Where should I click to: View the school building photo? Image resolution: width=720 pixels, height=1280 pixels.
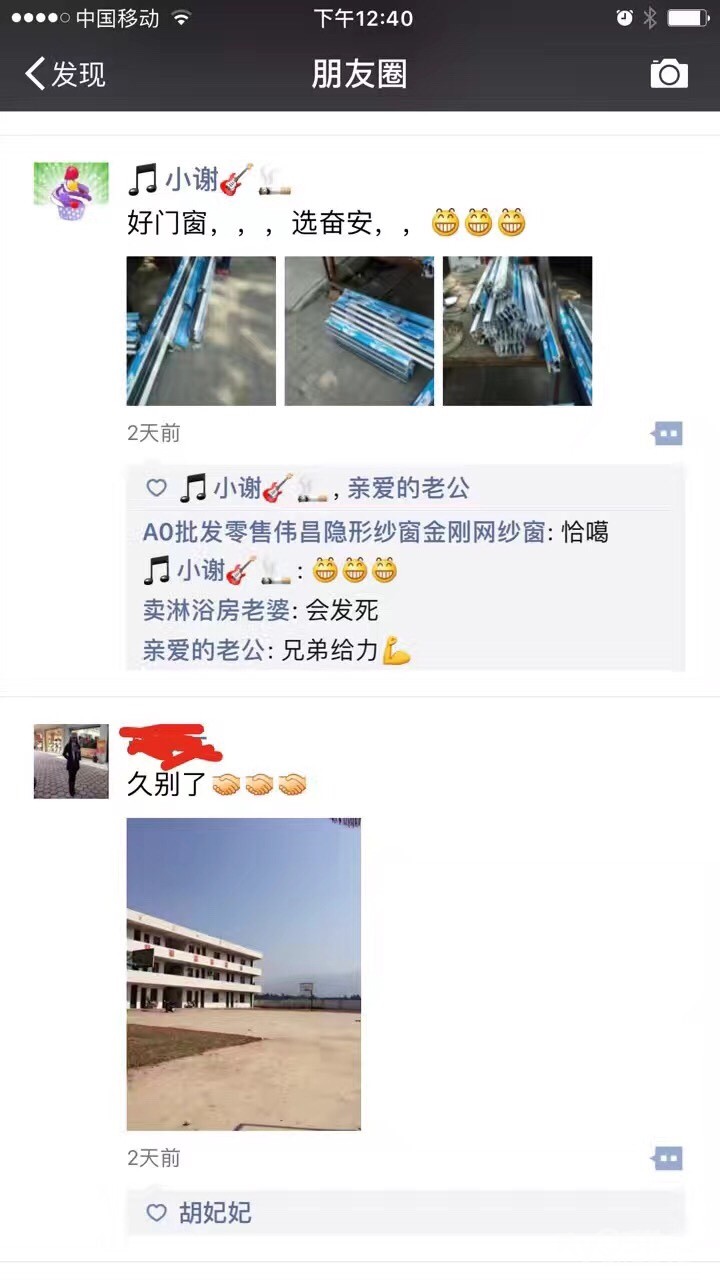point(243,974)
